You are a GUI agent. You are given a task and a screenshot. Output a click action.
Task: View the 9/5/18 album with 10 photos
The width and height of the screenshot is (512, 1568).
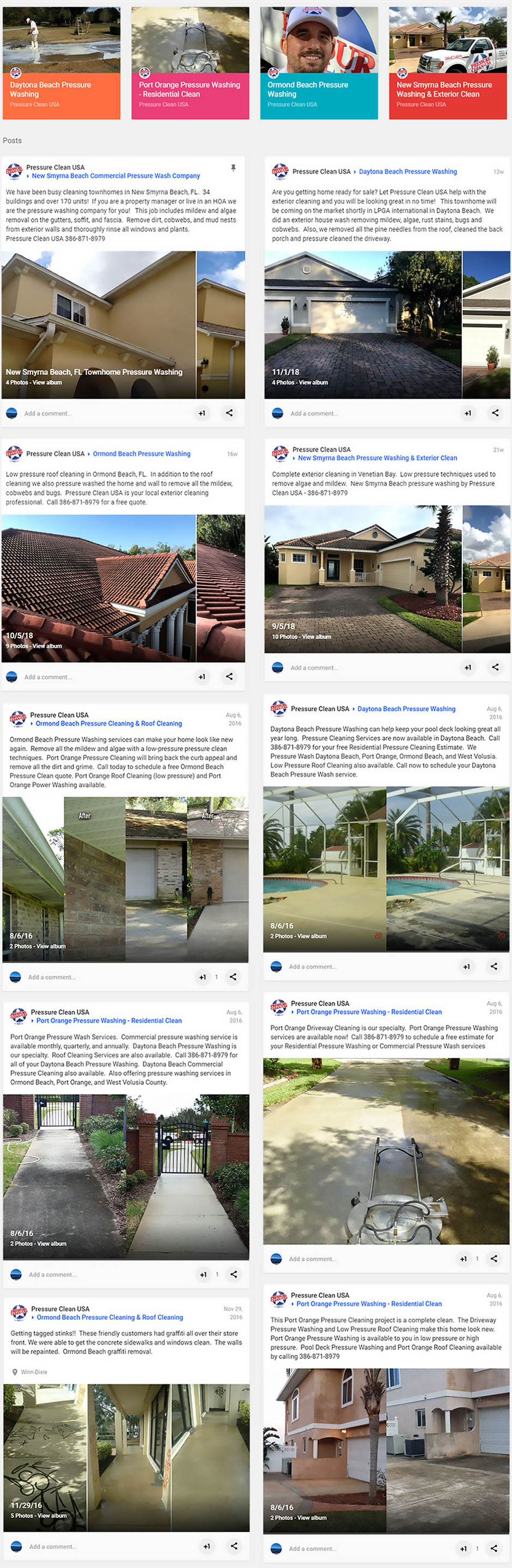pos(301,637)
